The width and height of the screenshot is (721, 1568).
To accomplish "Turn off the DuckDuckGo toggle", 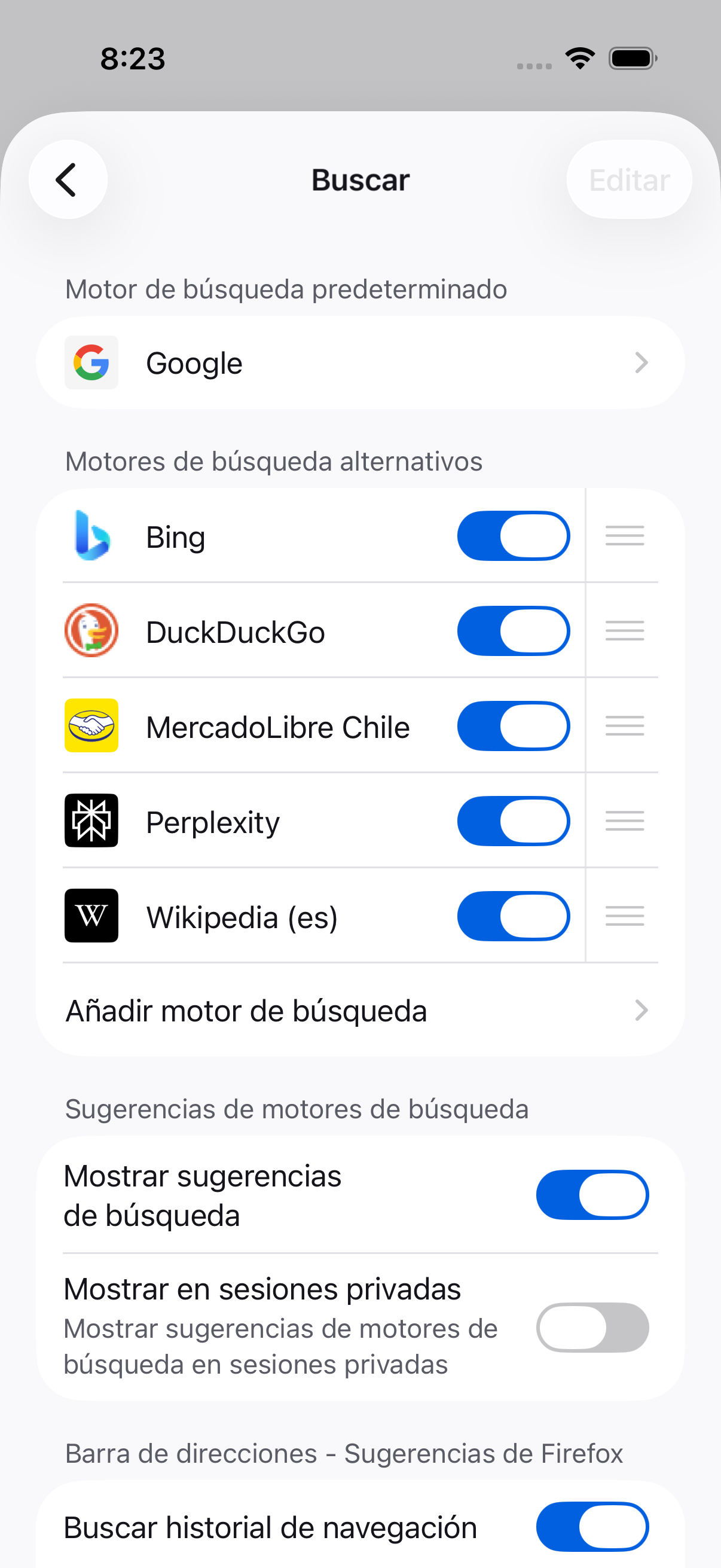I will 513,632.
